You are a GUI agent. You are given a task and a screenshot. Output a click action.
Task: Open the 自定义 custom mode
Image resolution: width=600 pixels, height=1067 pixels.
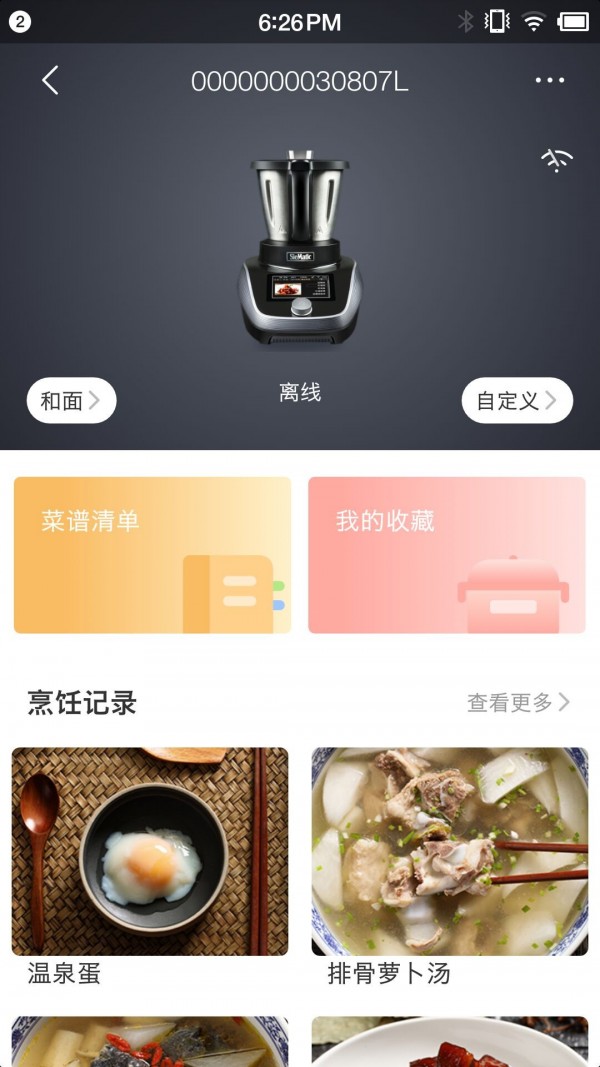point(517,401)
